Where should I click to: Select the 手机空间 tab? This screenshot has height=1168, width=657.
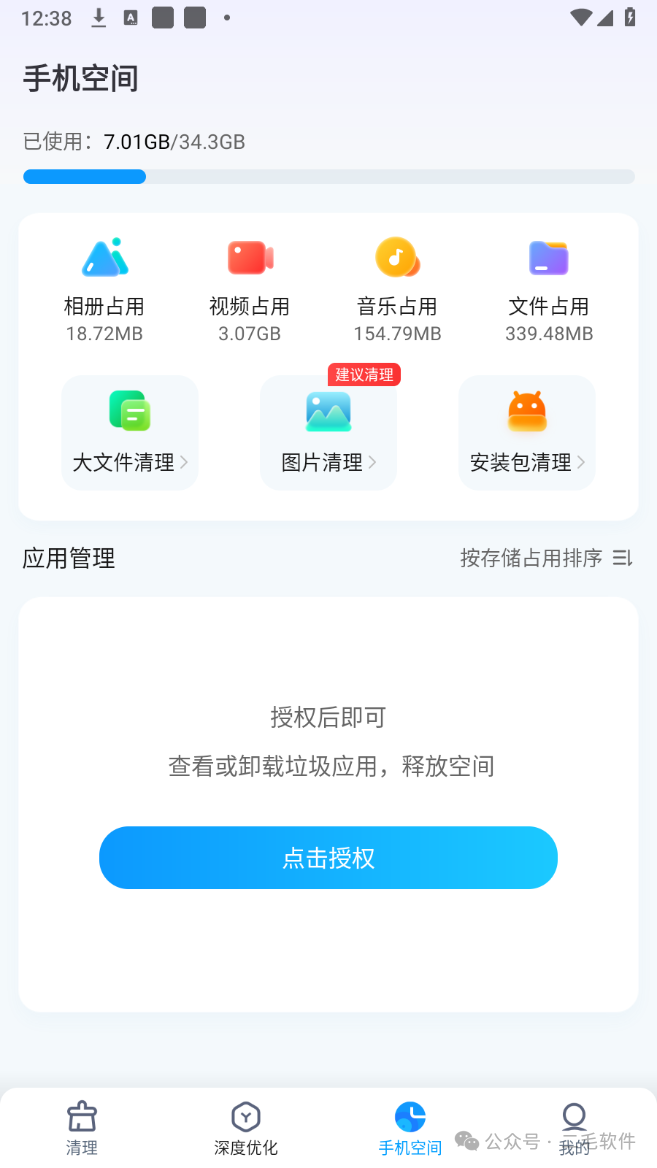click(x=410, y=1128)
